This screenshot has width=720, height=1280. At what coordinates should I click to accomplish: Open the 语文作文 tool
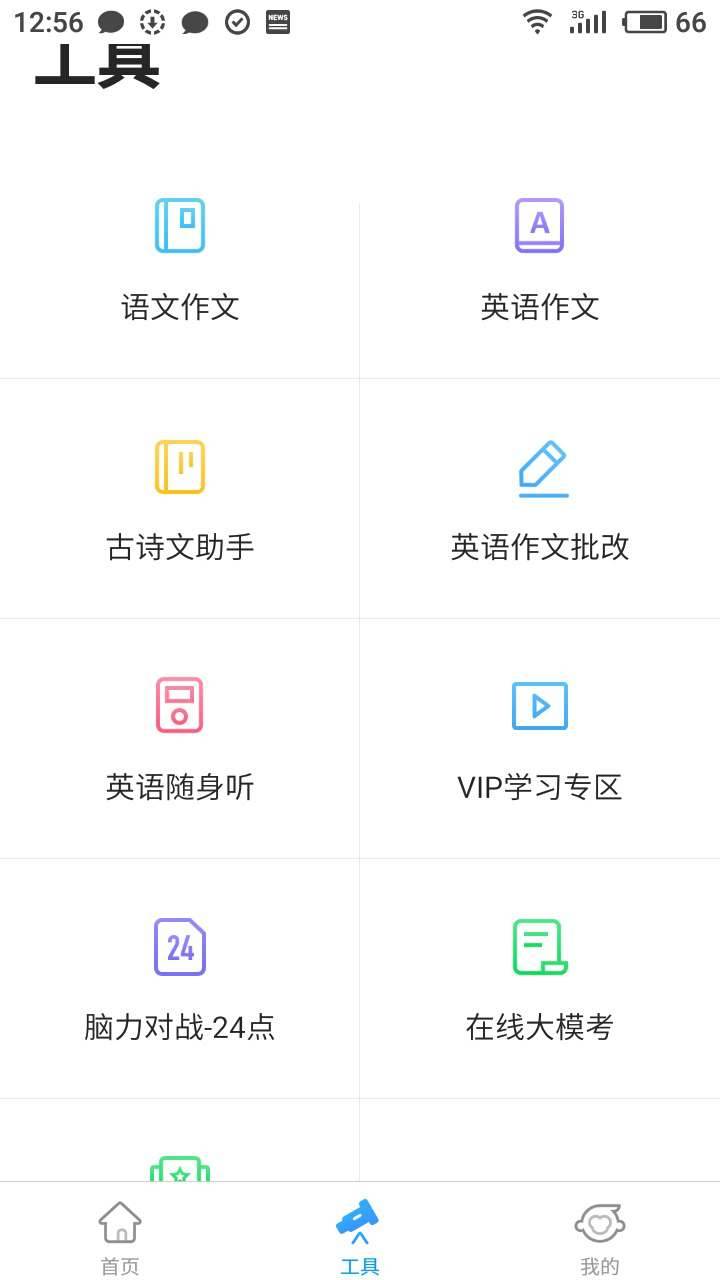180,260
